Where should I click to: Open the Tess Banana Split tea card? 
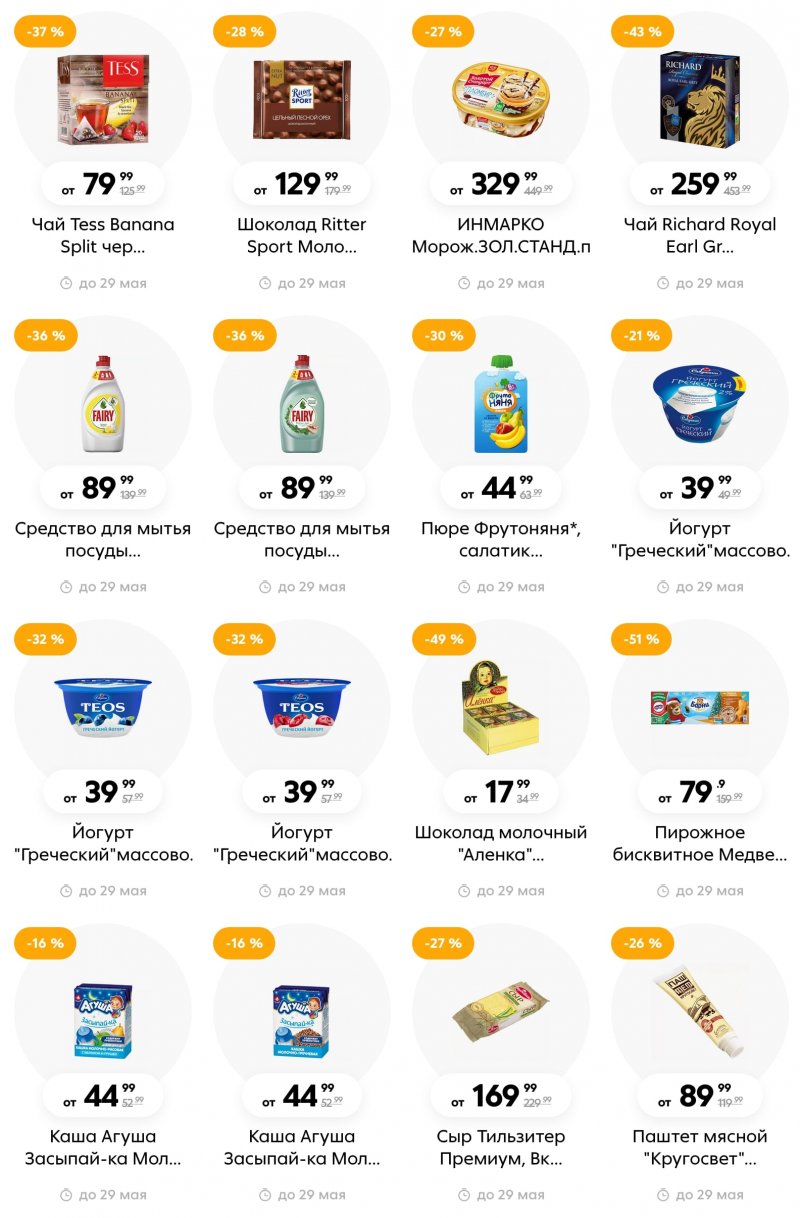click(x=103, y=102)
